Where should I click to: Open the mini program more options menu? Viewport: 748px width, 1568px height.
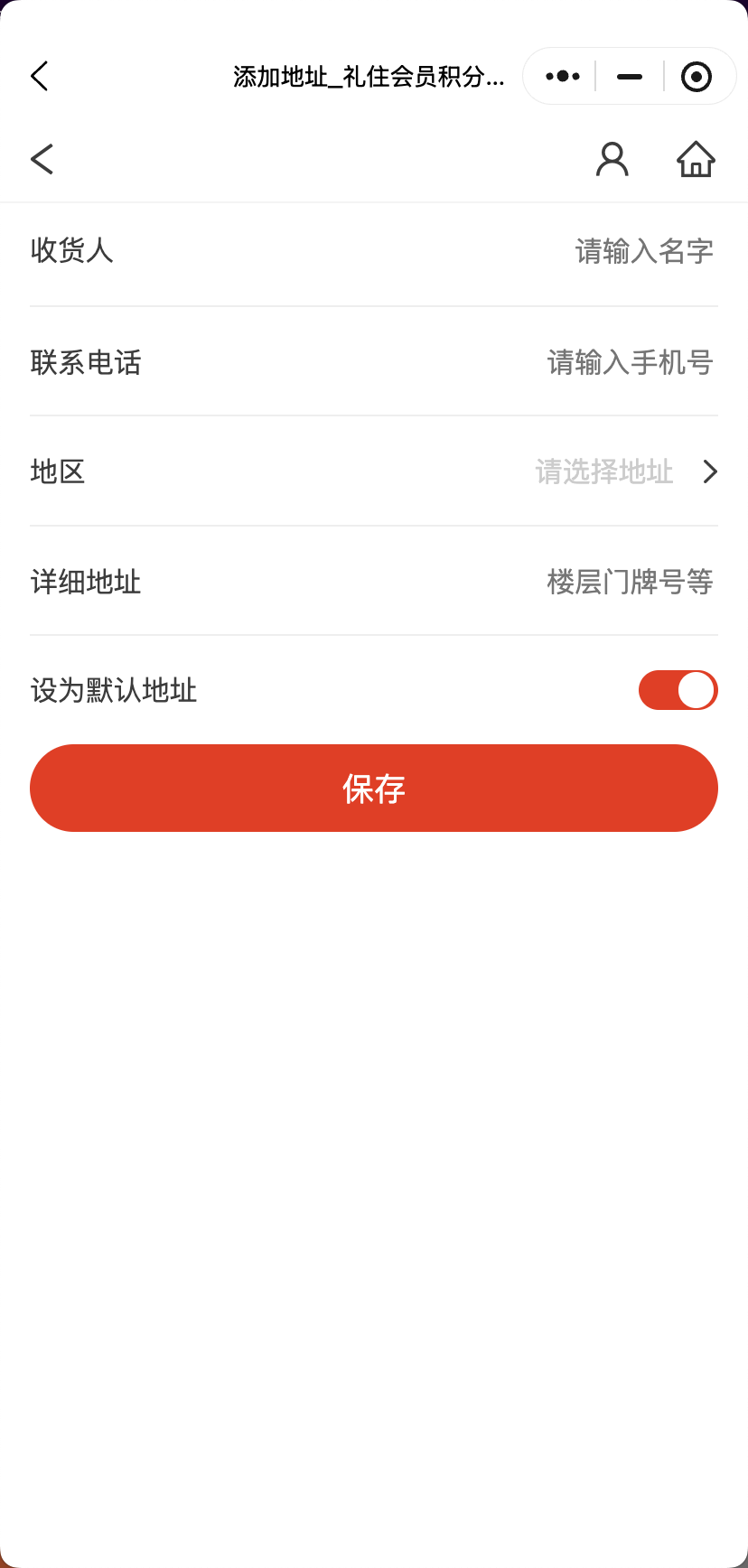562,77
